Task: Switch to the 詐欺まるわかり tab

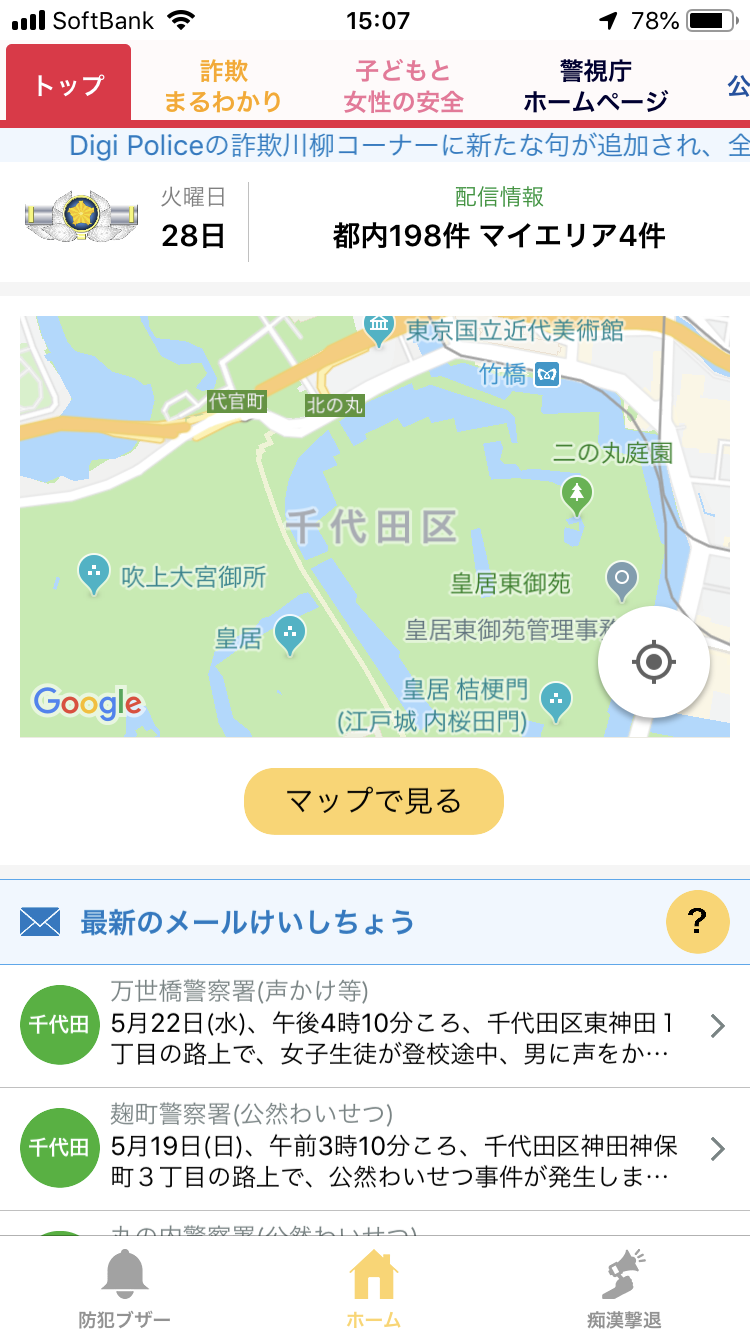Action: [x=223, y=86]
